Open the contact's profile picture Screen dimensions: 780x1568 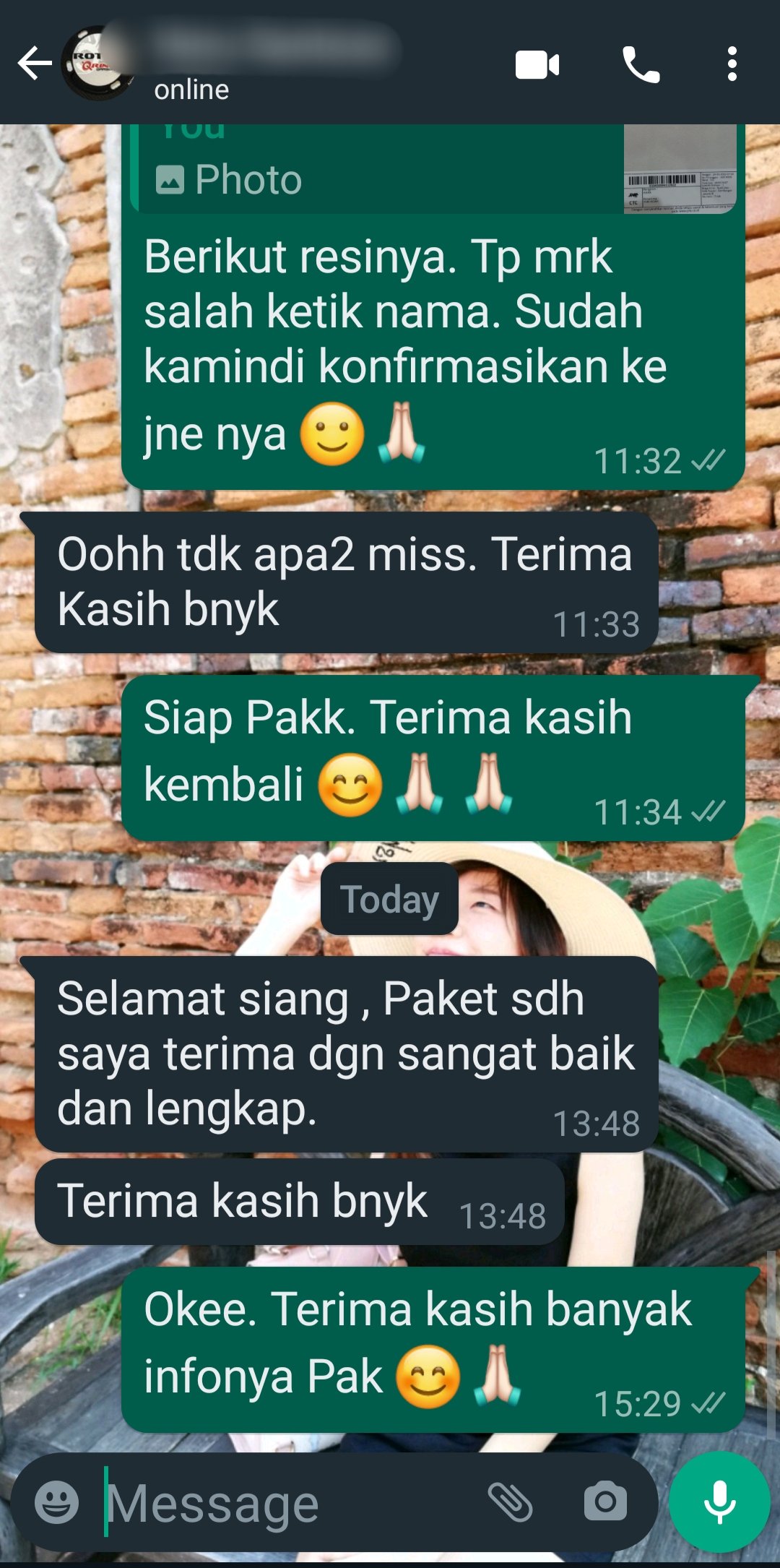click(x=97, y=64)
